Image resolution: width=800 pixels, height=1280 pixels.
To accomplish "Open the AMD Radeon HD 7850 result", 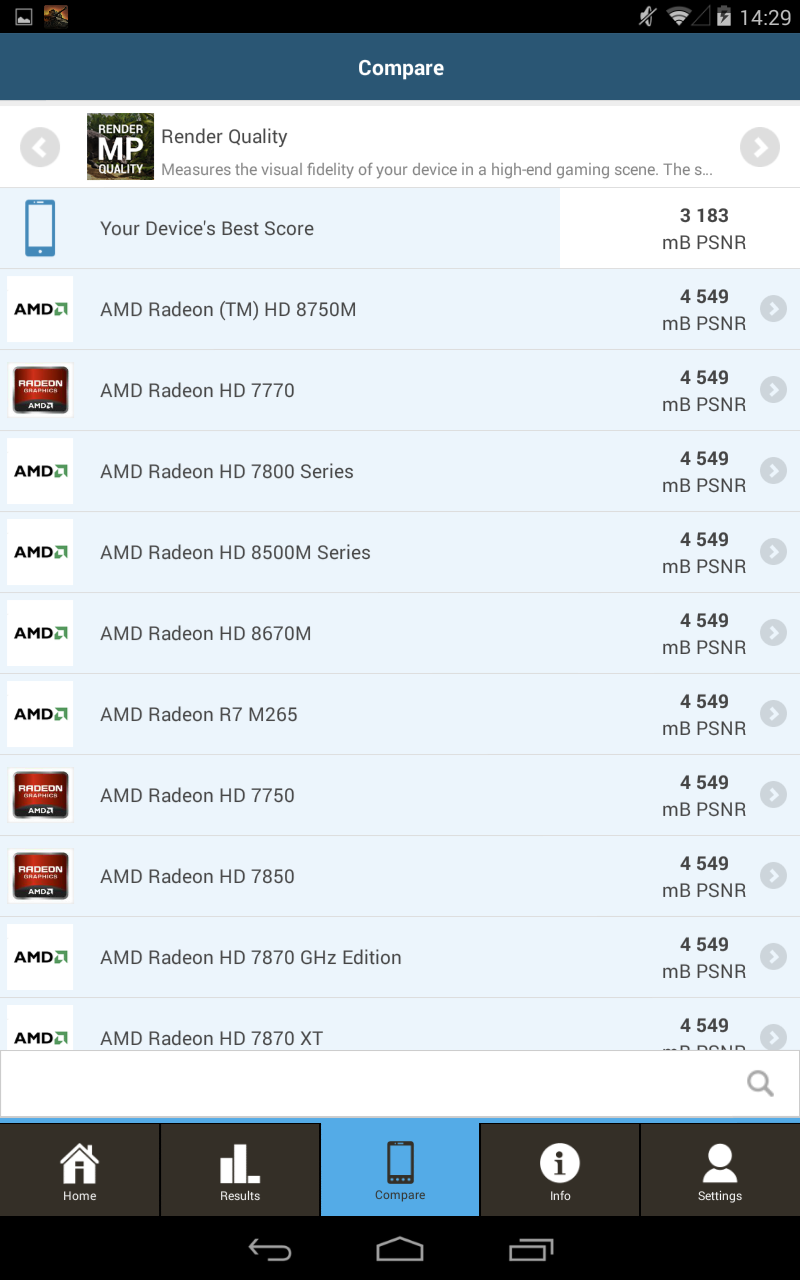I will coord(400,876).
